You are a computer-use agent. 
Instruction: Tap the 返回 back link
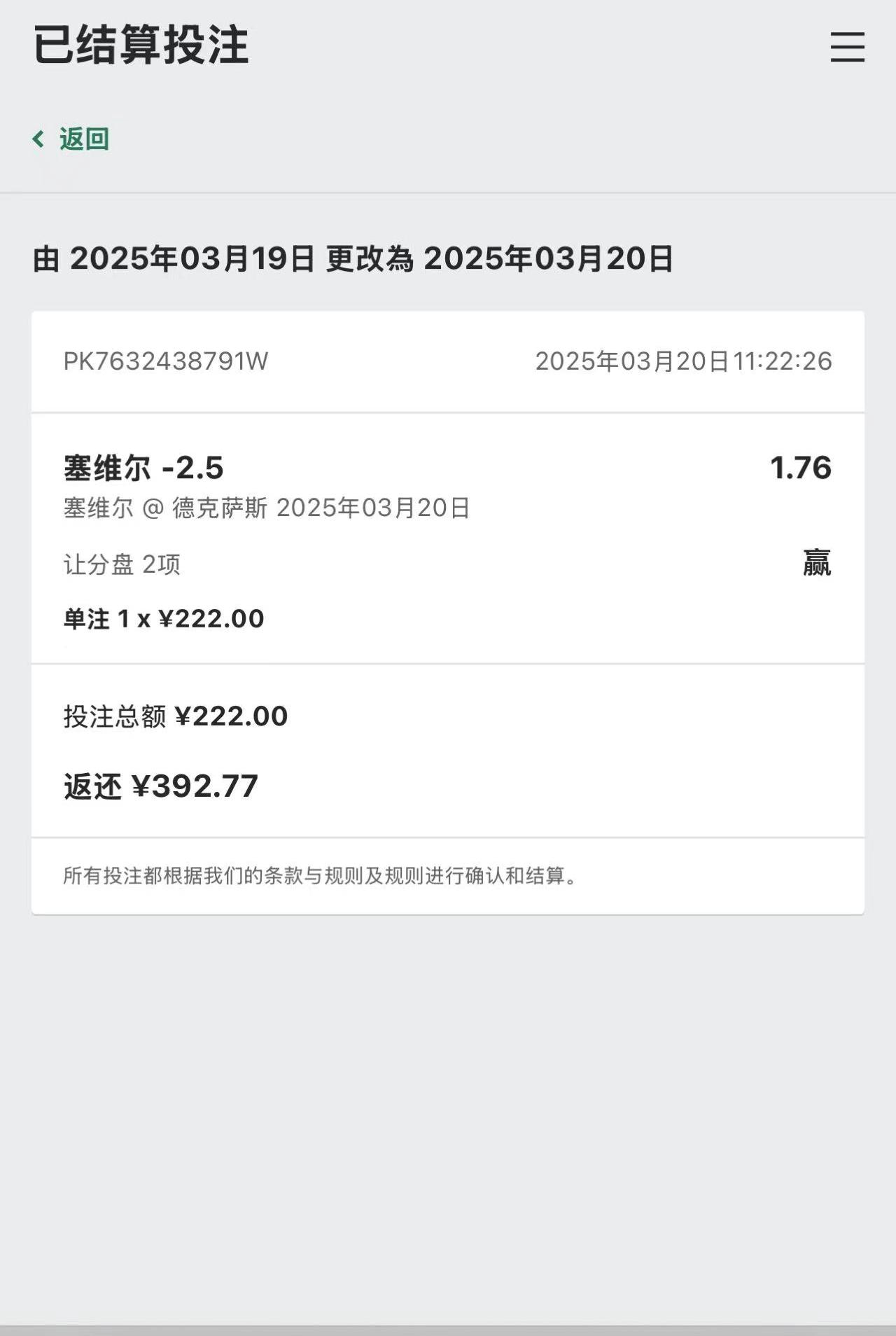pyautogui.click(x=83, y=139)
